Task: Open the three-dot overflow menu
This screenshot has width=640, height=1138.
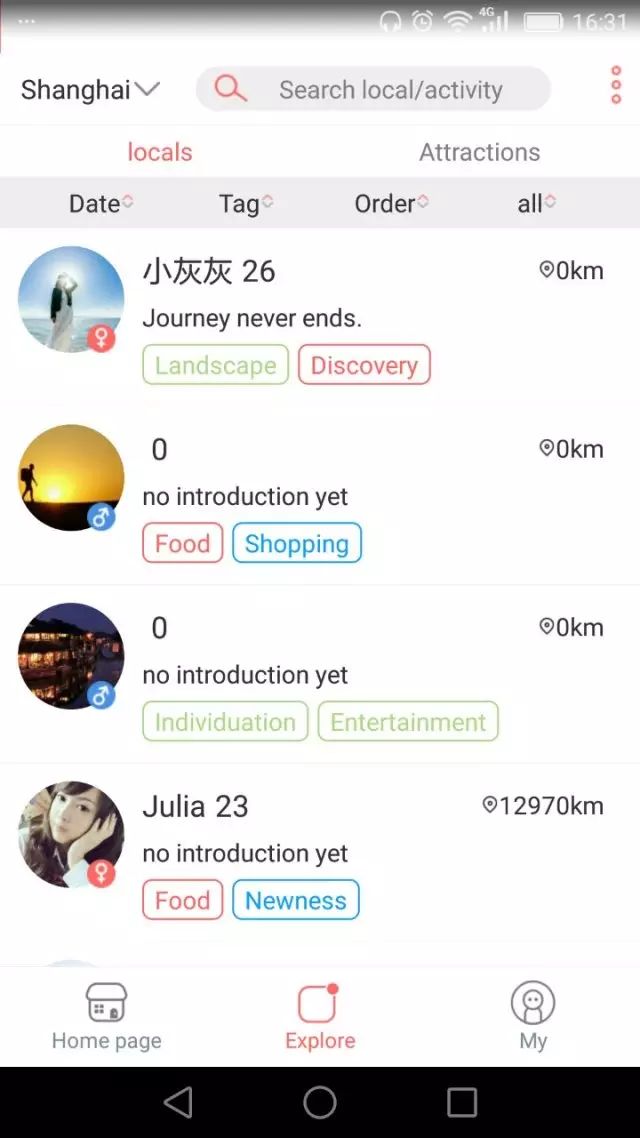Action: click(x=615, y=88)
